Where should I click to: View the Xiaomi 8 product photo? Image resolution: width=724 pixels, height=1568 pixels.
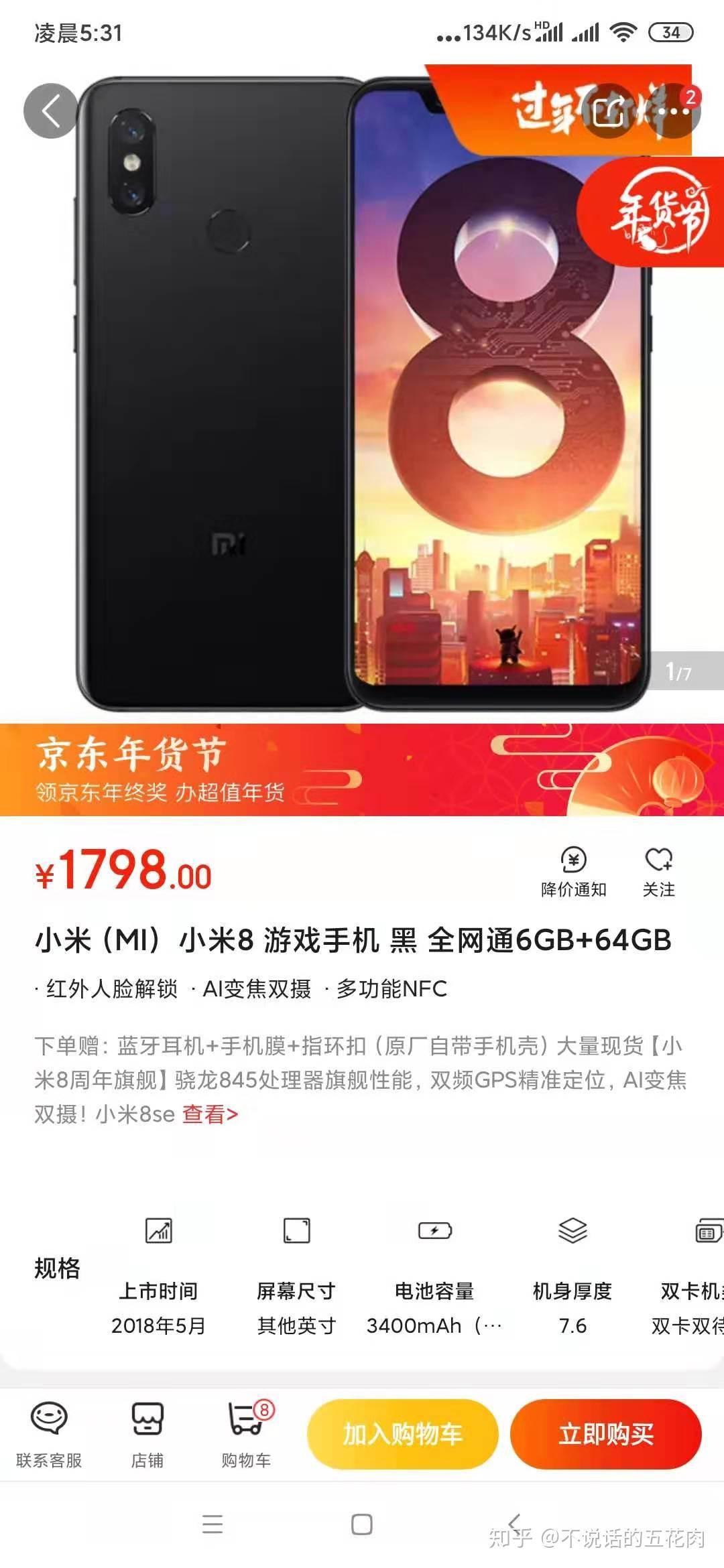click(x=362, y=395)
